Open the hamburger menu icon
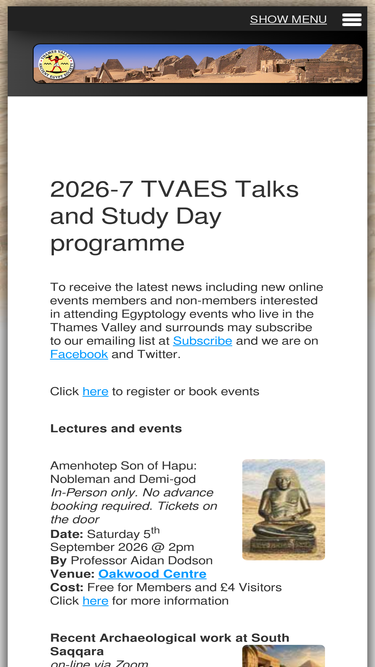Viewport: 375px width, 667px height. pyautogui.click(x=352, y=19)
